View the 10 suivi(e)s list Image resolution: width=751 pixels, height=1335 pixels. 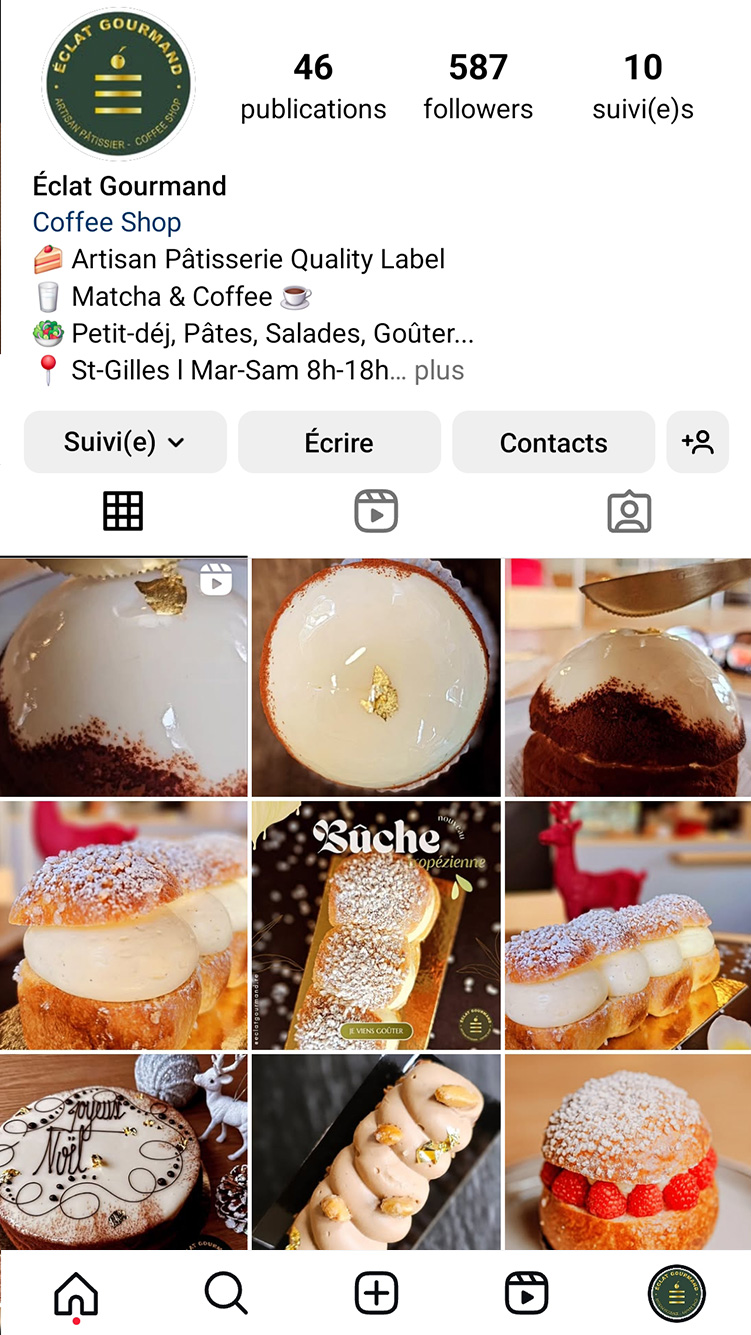coord(643,86)
